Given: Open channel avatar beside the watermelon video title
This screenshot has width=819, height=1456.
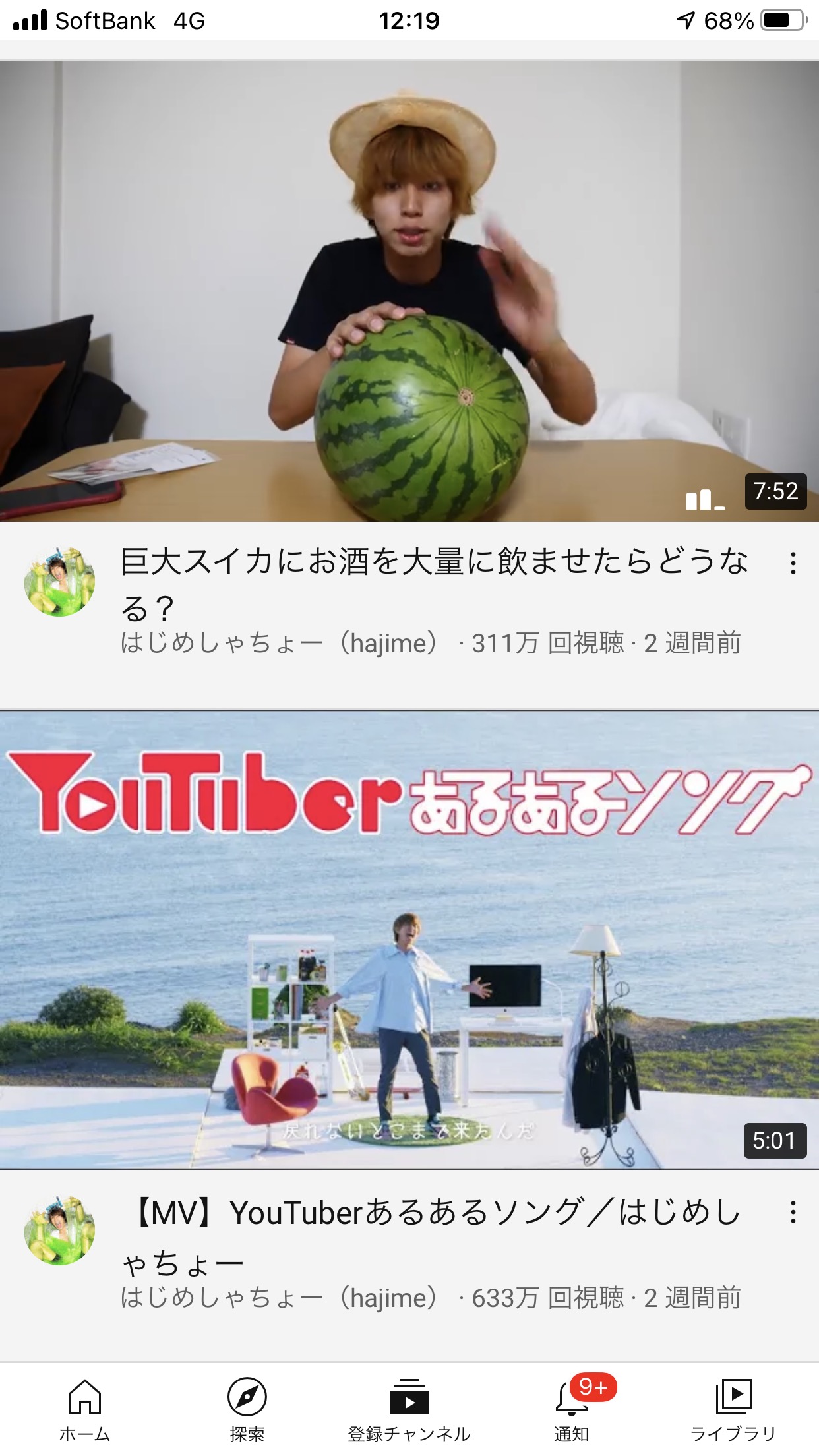Looking at the screenshot, I should pyautogui.click(x=59, y=582).
